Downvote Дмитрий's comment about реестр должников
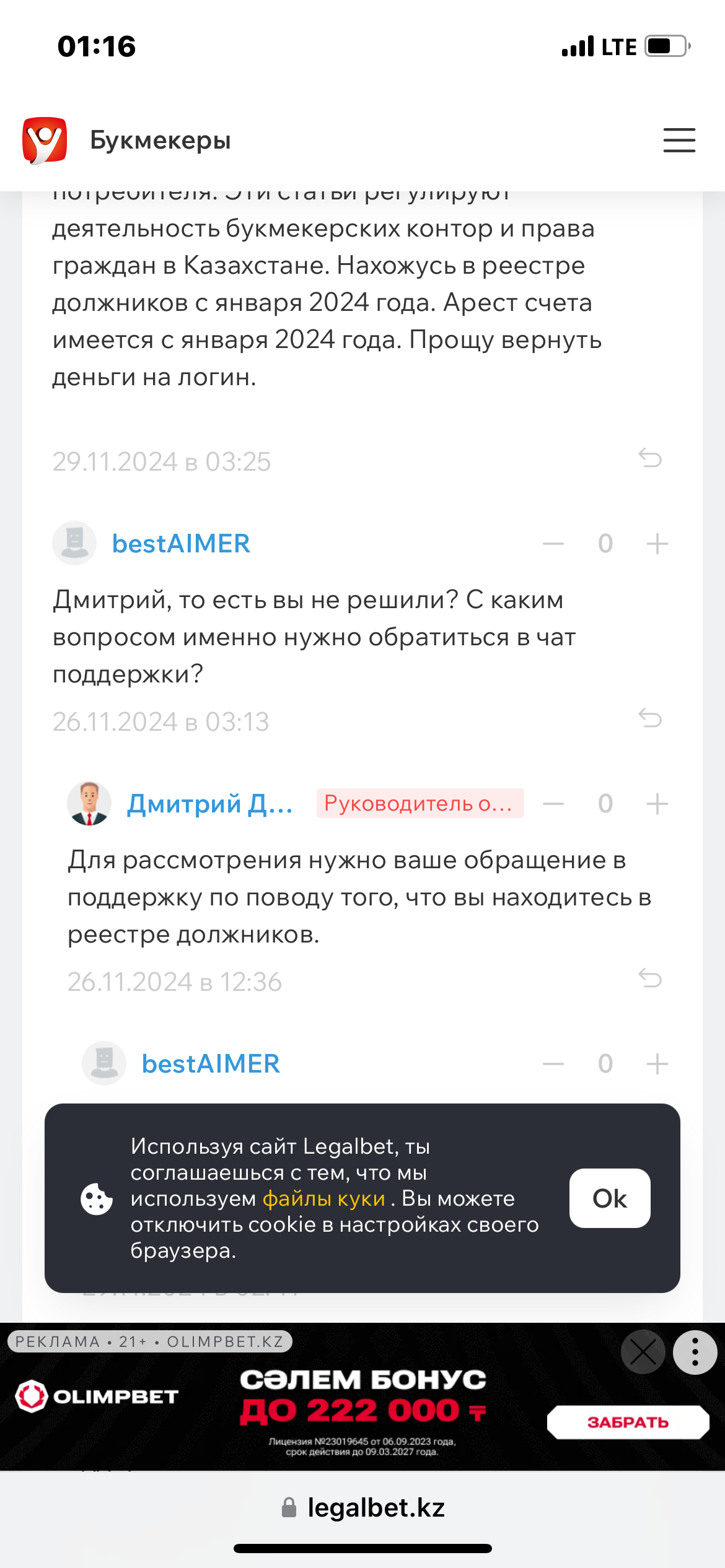 point(553,804)
